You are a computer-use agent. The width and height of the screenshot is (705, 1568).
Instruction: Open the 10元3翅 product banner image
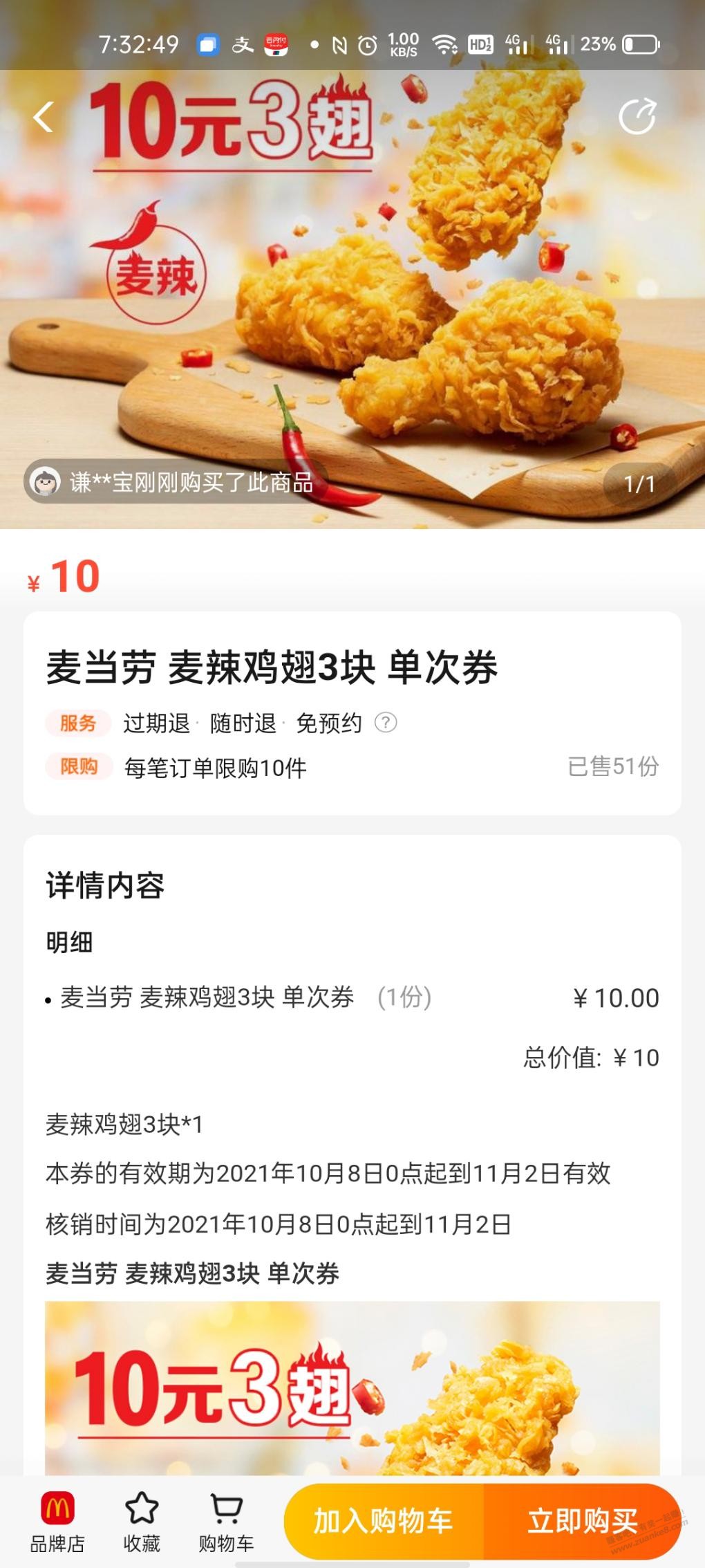click(x=352, y=299)
